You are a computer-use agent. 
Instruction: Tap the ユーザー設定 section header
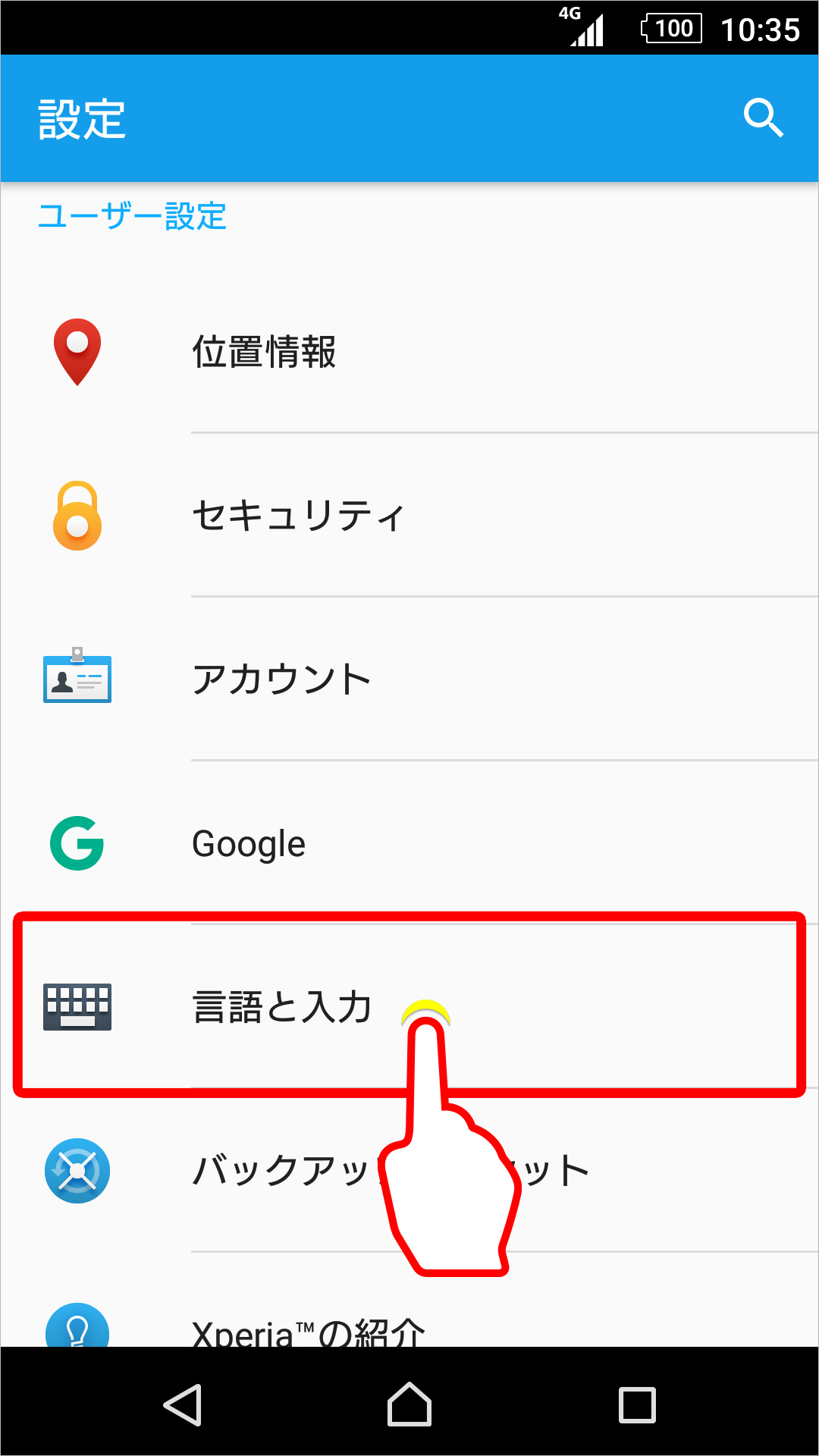[132, 216]
